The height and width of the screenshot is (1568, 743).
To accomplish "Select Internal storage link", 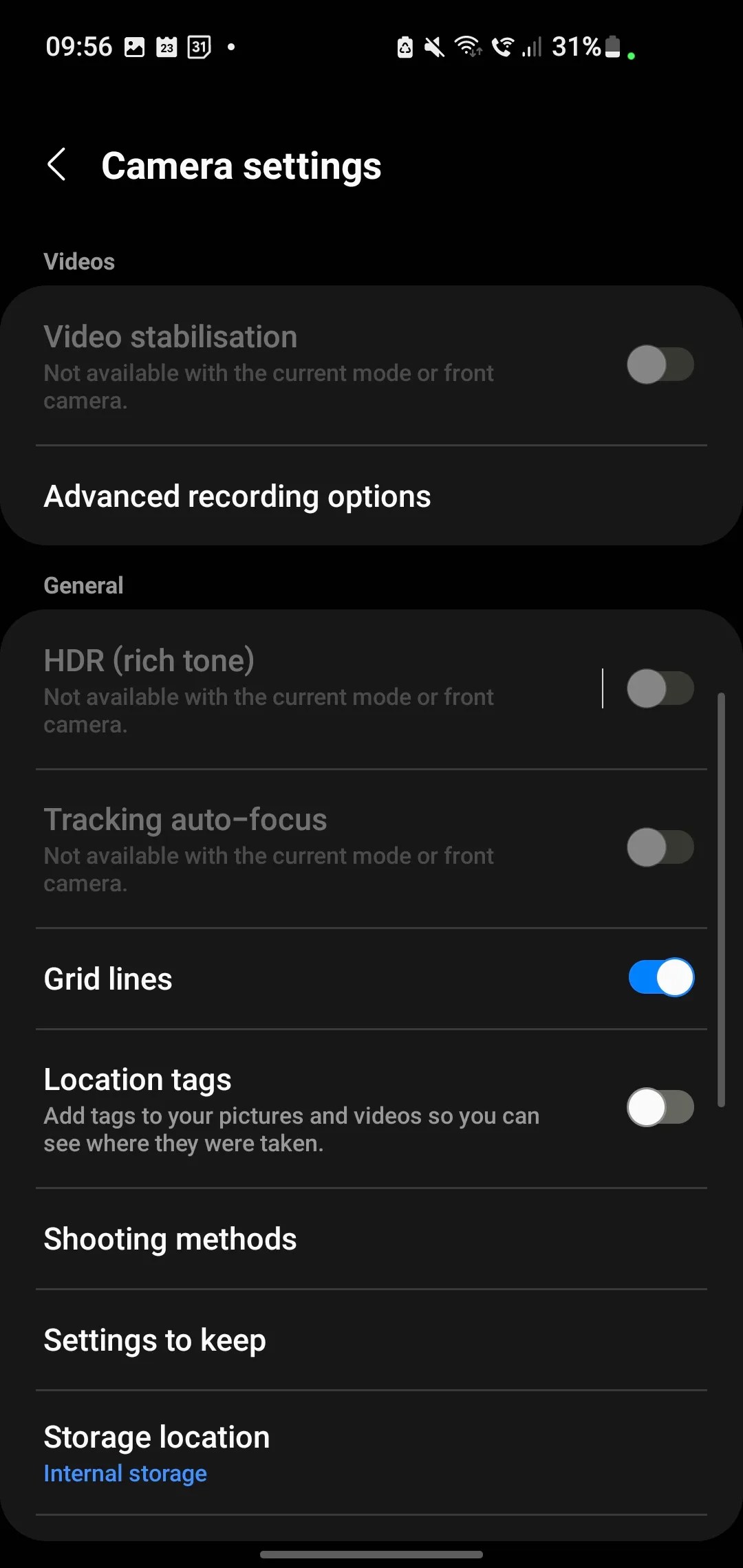I will click(x=125, y=1472).
